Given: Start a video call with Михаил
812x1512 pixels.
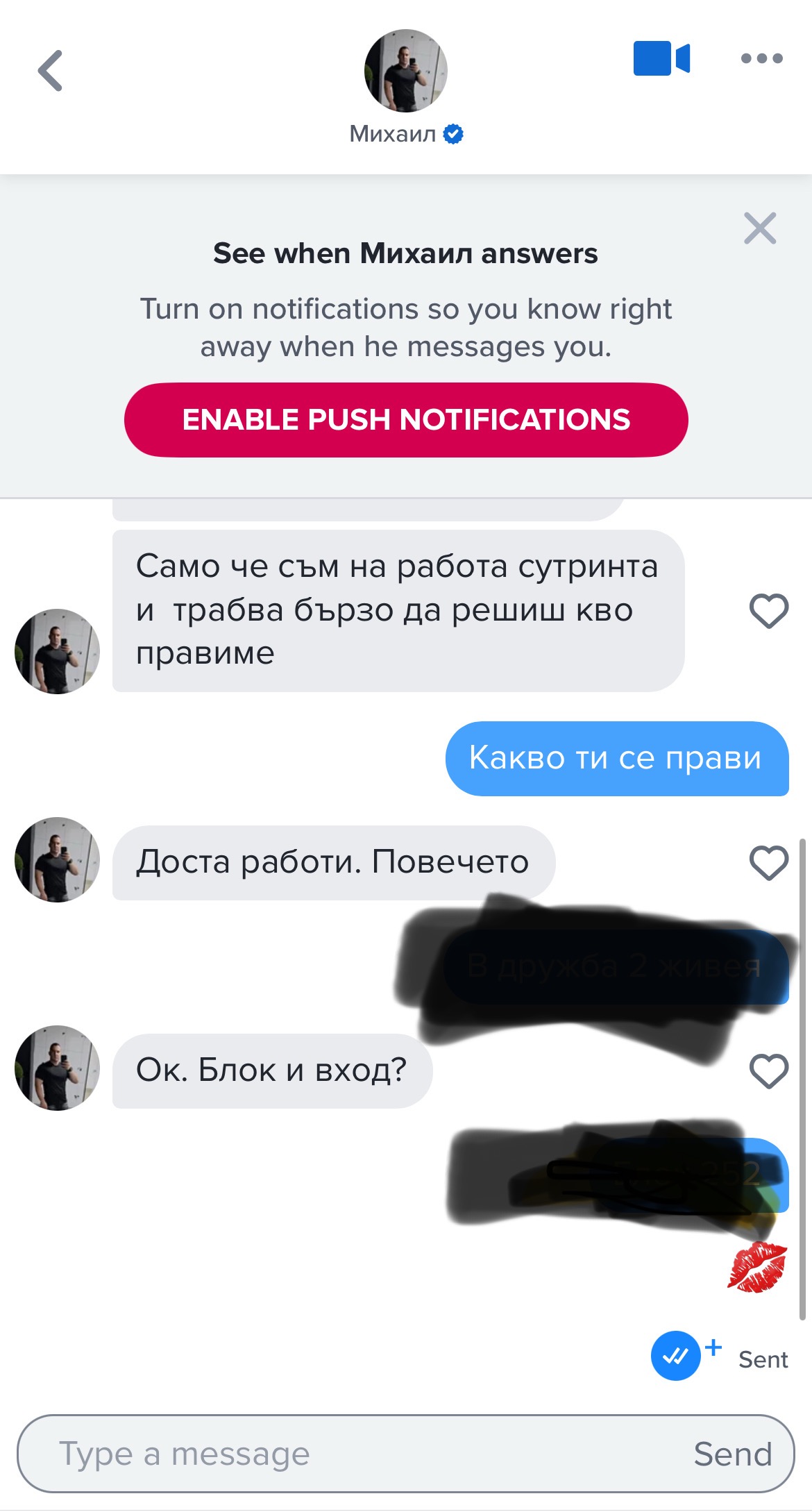Looking at the screenshot, I should click(x=661, y=58).
